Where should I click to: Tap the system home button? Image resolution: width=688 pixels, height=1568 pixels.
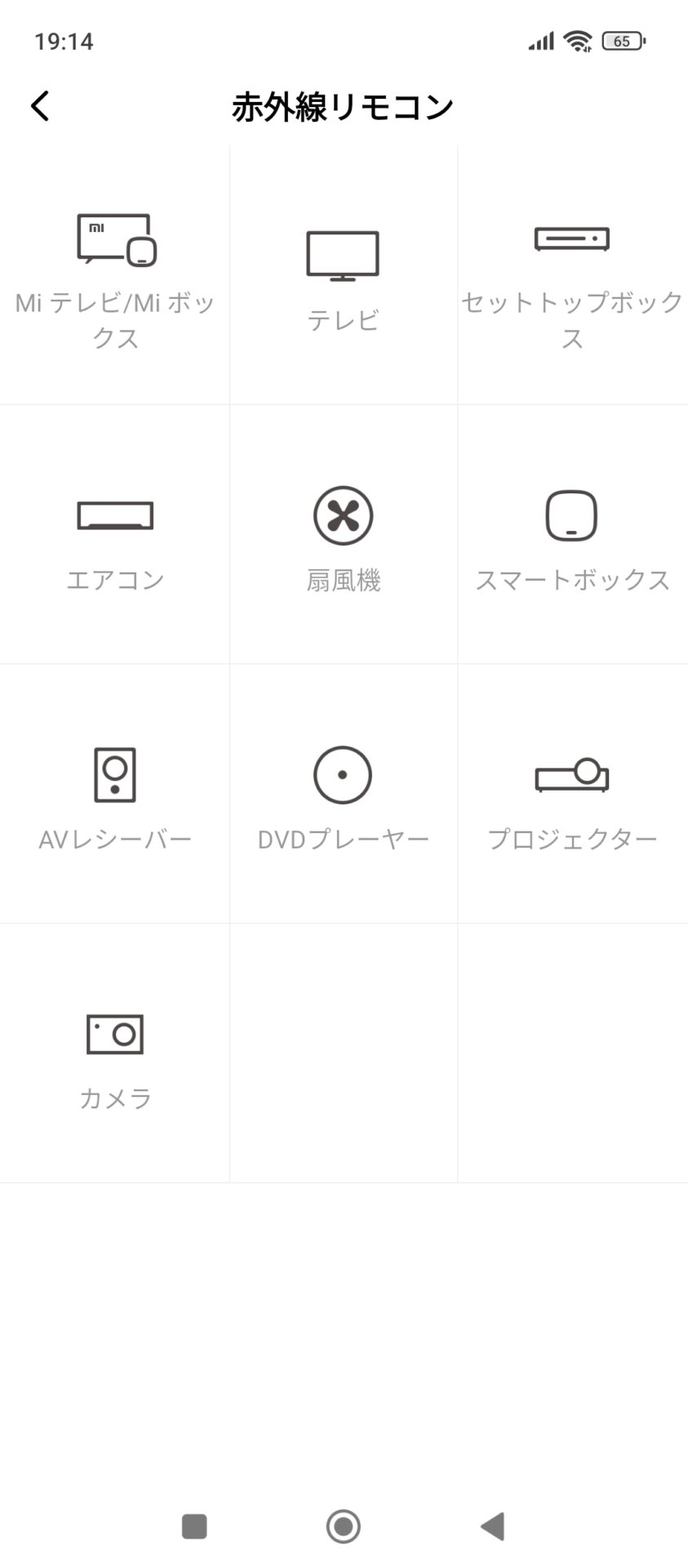click(343, 1526)
